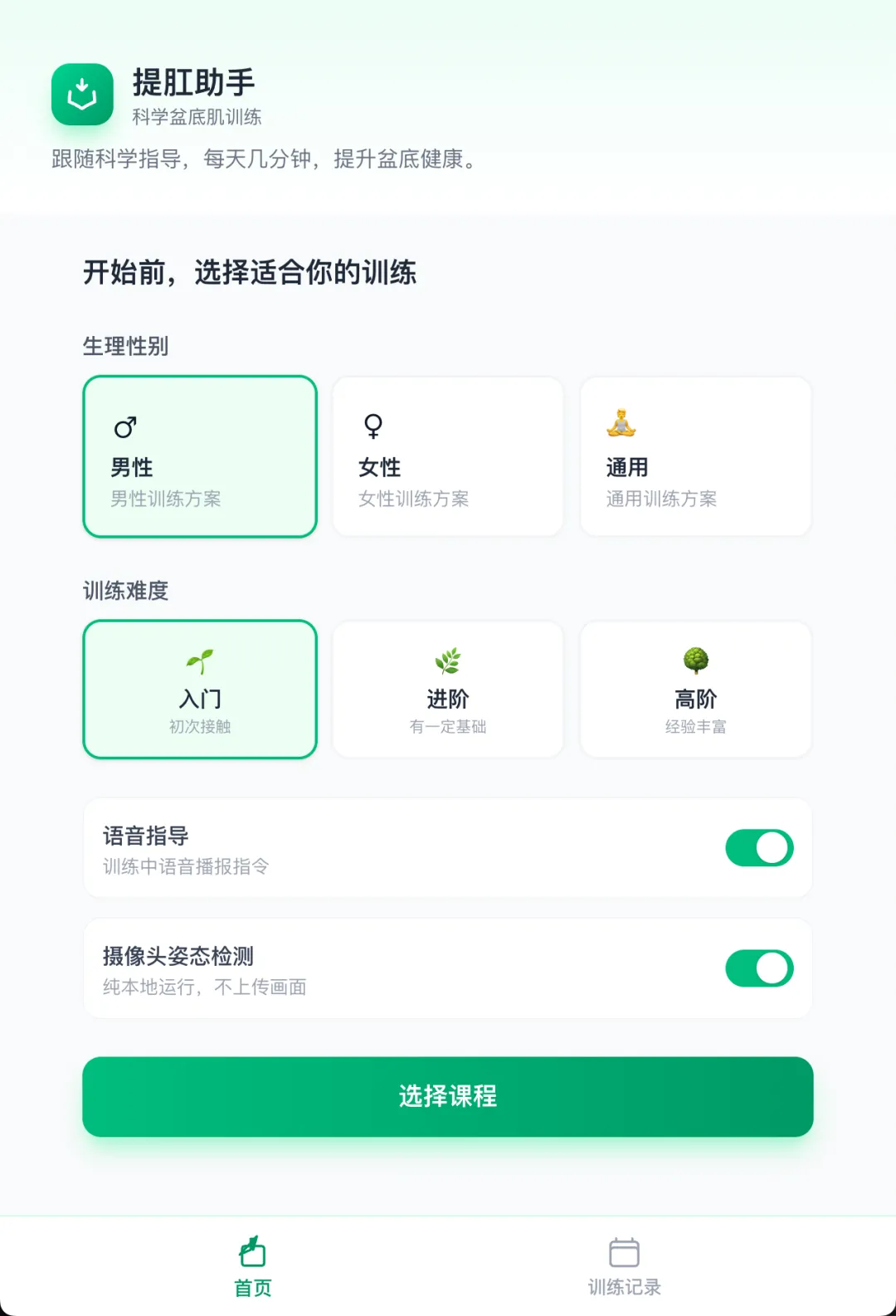Turn off 摄像头姿态检测 camera detection
Screen dimensions: 896x1316
(759, 968)
